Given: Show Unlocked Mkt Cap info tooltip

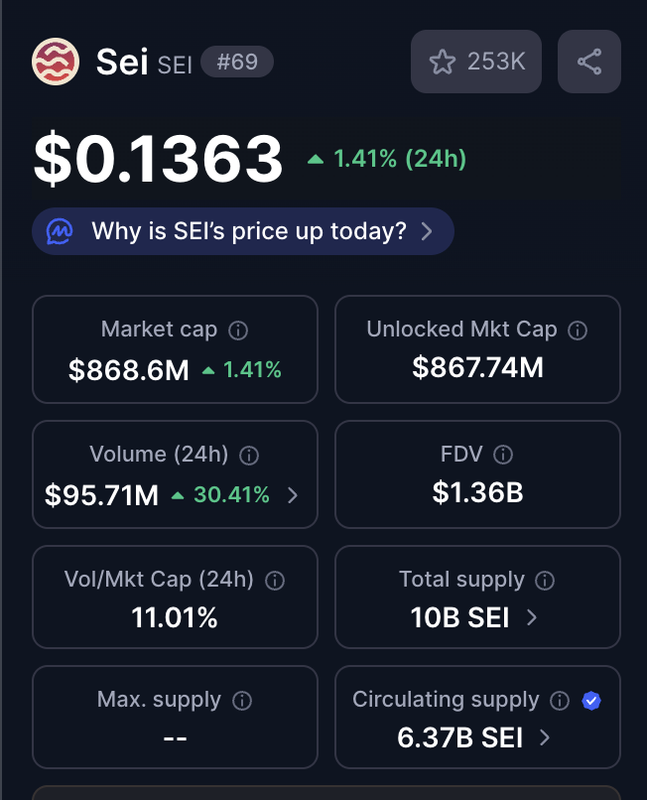Looking at the screenshot, I should (578, 330).
